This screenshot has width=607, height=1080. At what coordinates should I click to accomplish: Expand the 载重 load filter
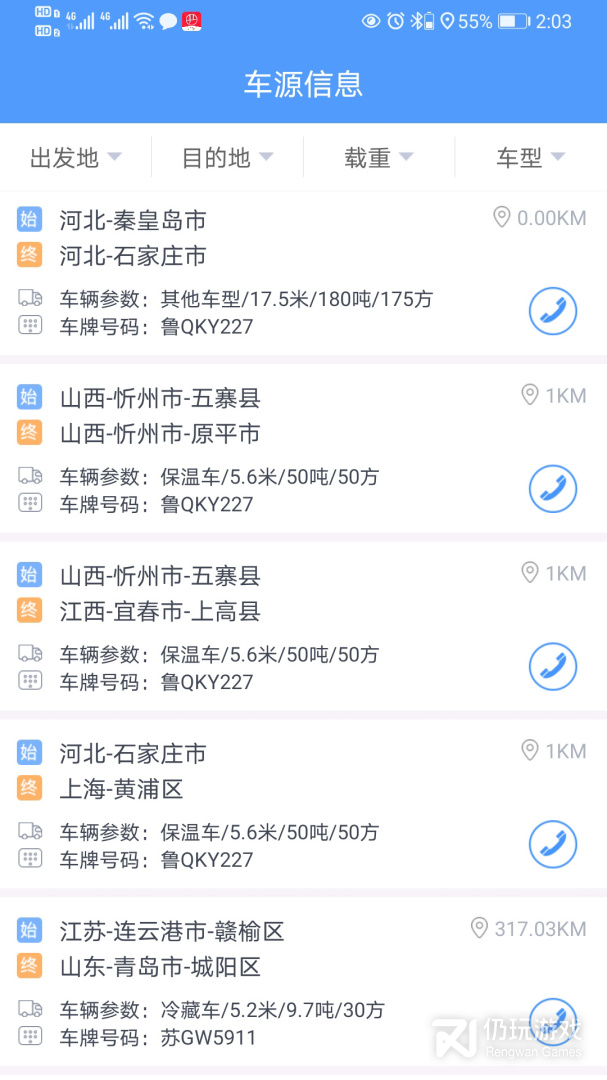click(379, 158)
